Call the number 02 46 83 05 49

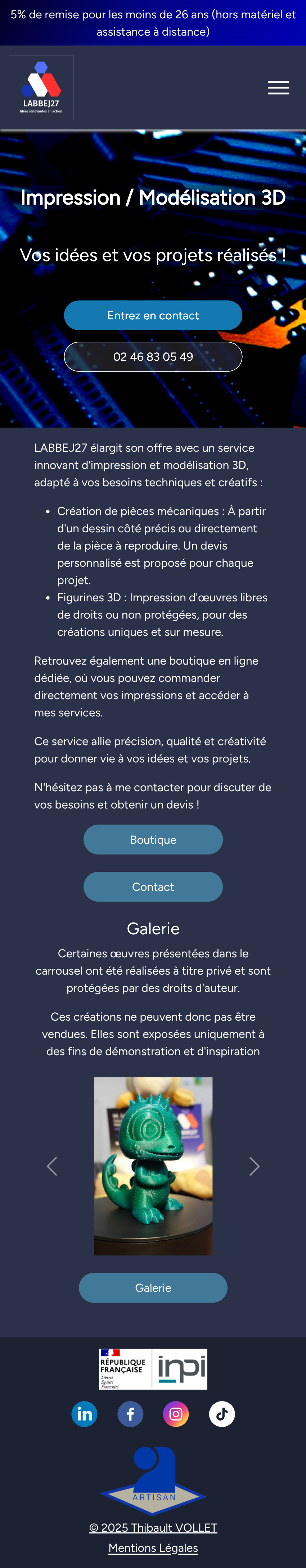(153, 357)
